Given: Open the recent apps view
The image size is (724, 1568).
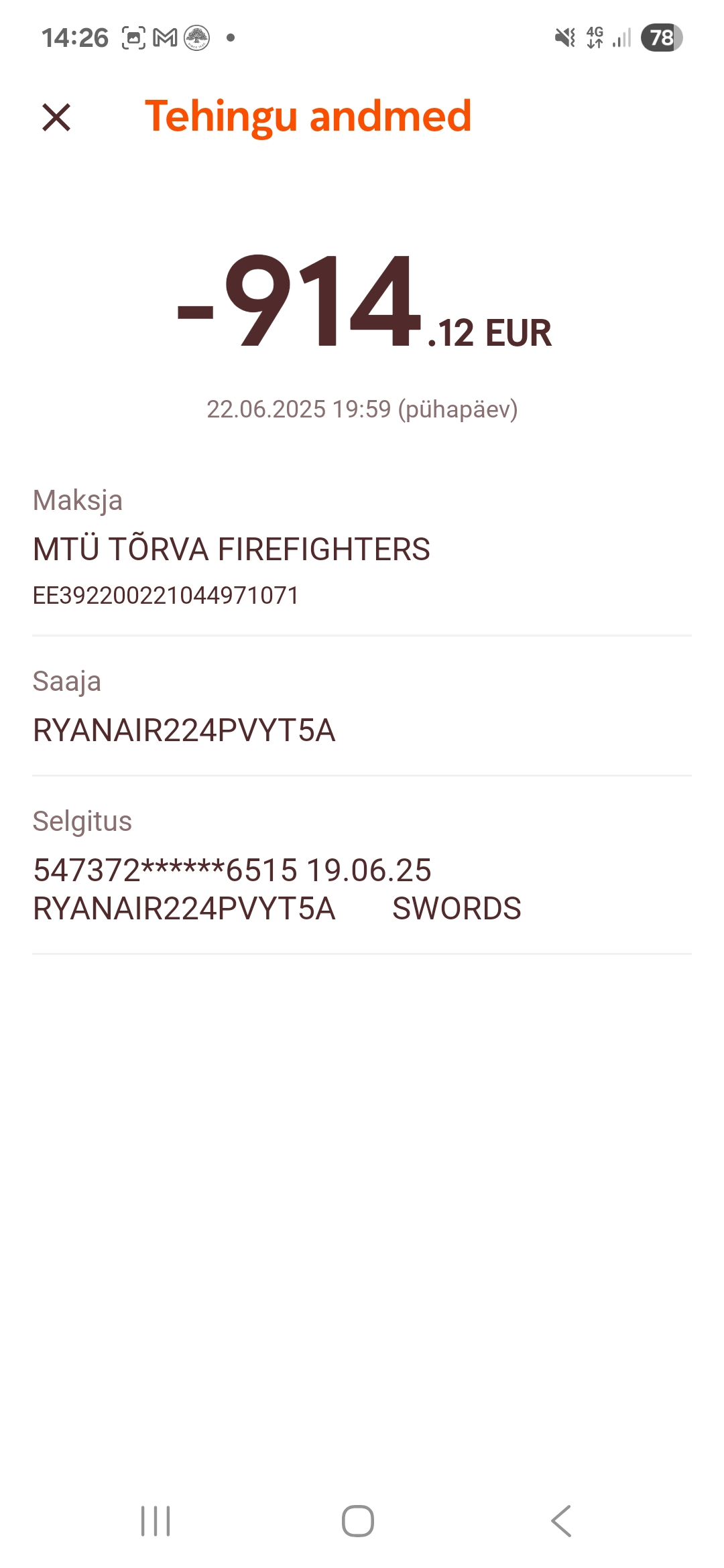Looking at the screenshot, I should [x=156, y=1520].
